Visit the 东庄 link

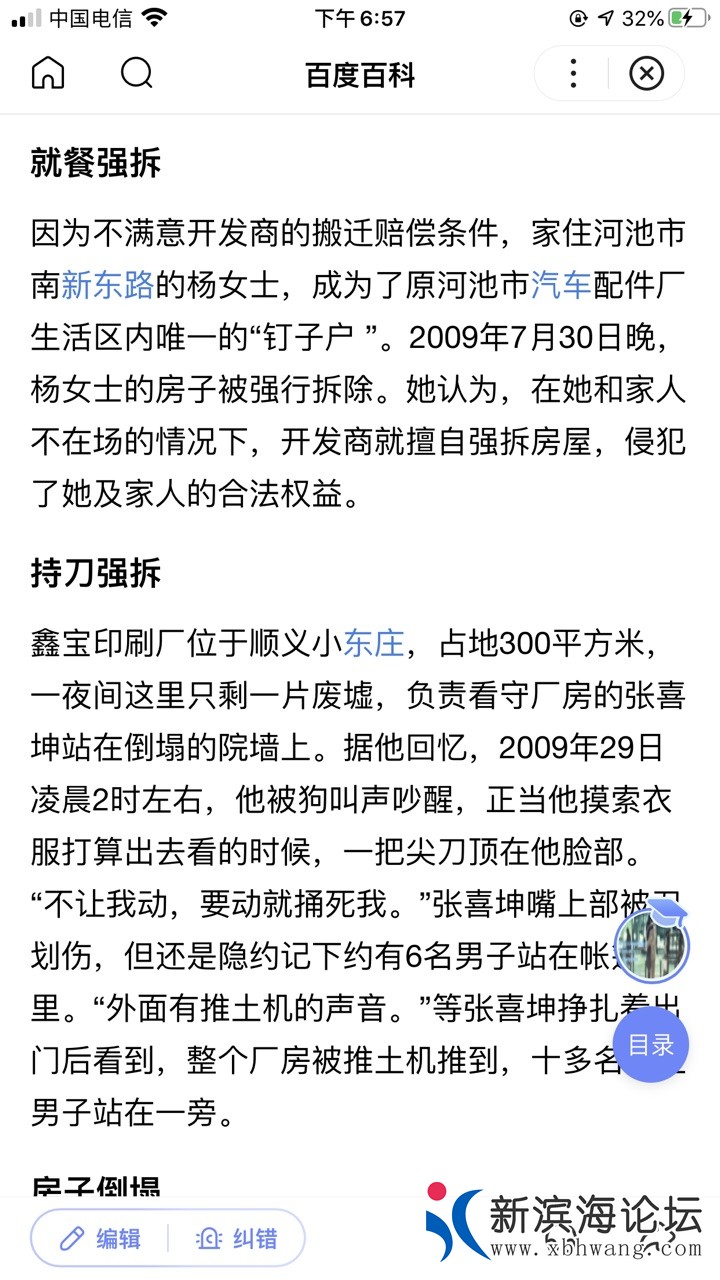373,643
